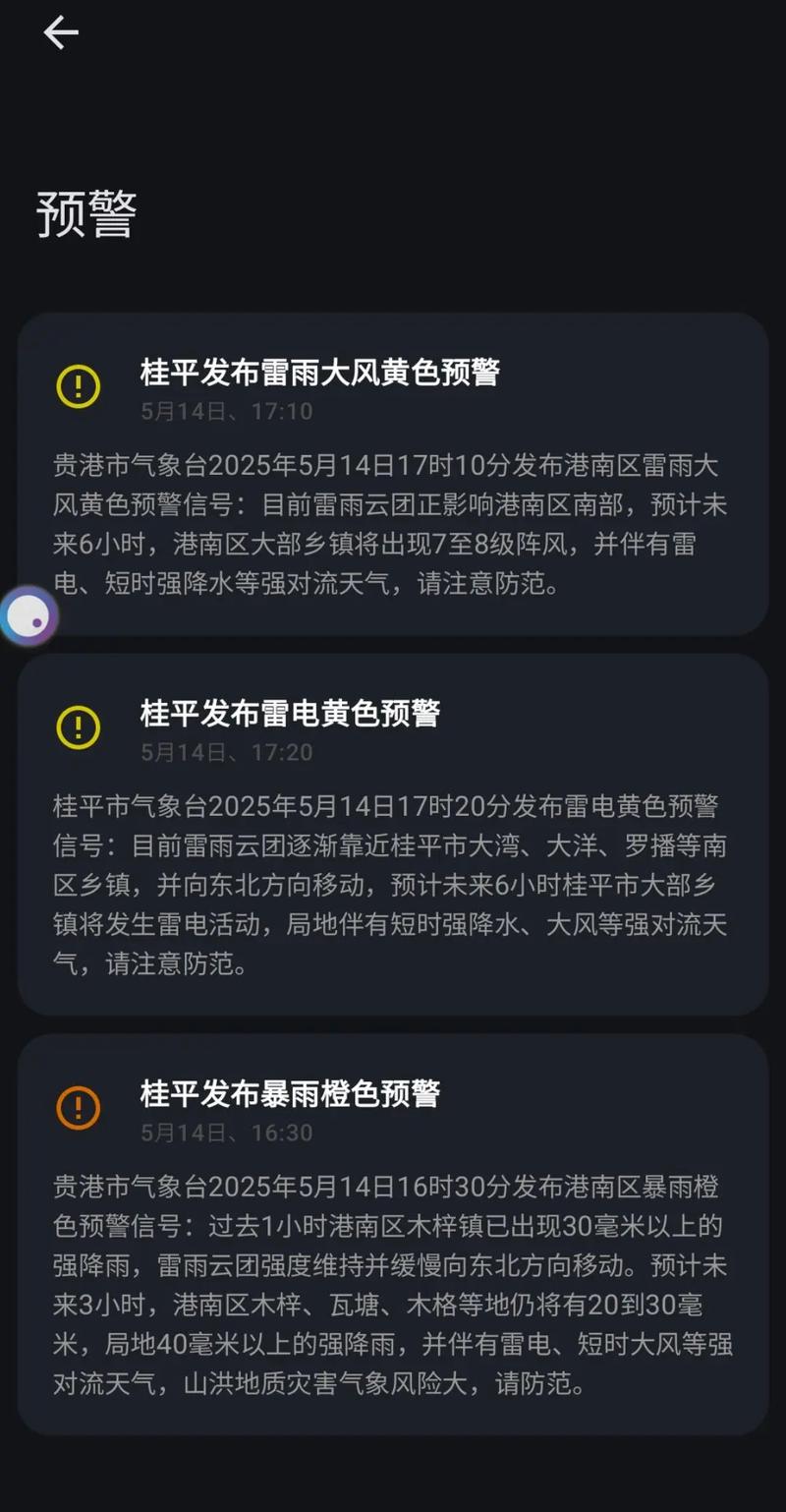Tap the back arrow to exit alerts
The image size is (786, 1512).
[61, 32]
